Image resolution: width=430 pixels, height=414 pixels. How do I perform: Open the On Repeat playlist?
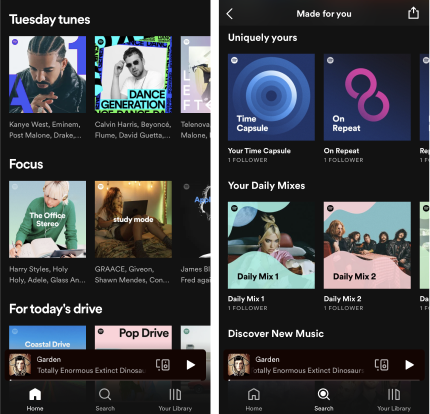tap(367, 97)
